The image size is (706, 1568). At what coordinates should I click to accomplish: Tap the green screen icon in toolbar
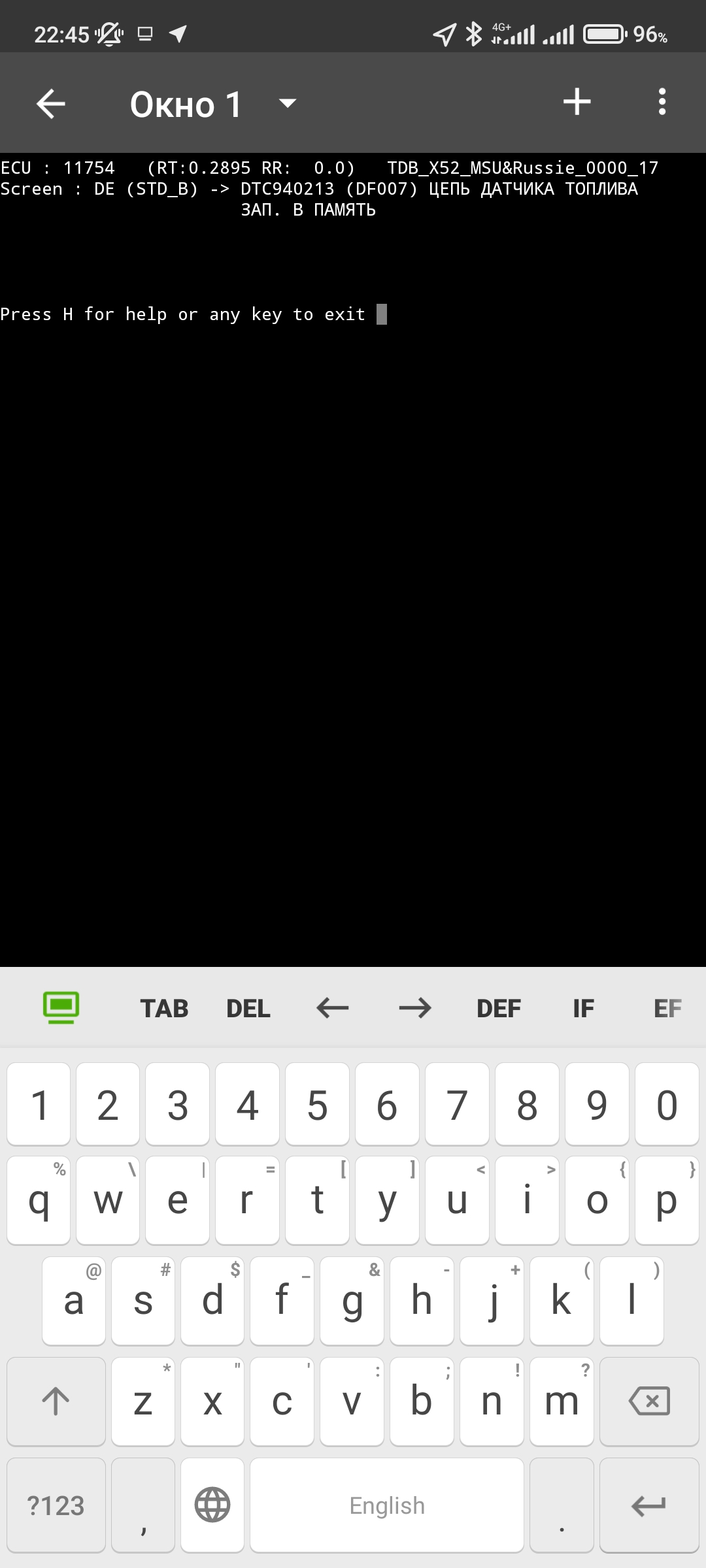[61, 1007]
